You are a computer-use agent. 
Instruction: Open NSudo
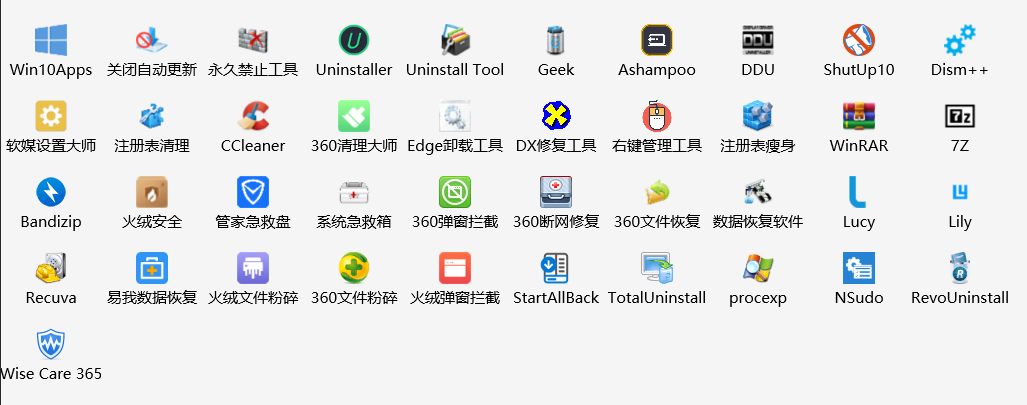[x=859, y=268]
